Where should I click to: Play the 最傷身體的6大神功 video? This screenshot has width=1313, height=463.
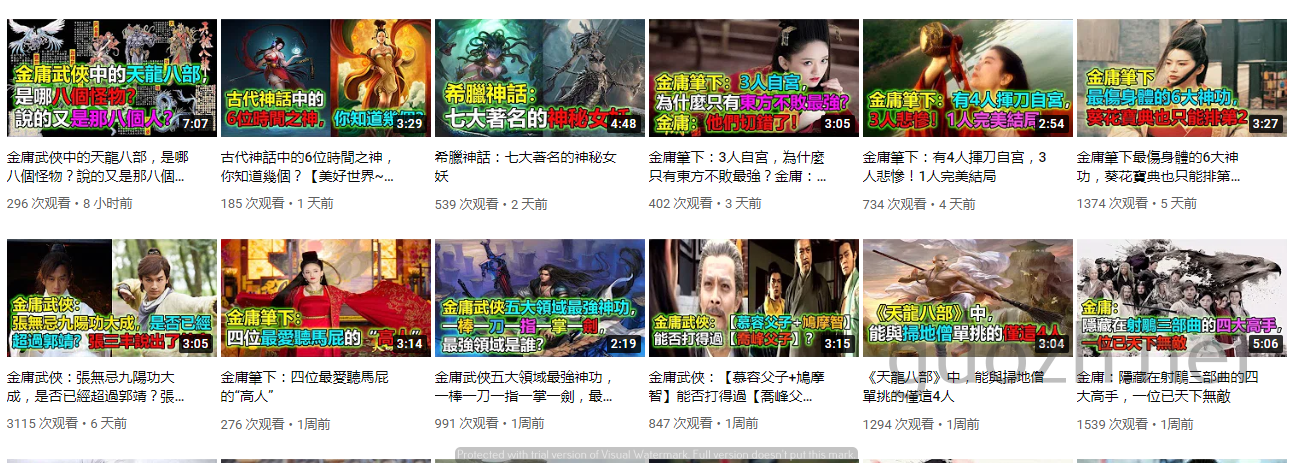[x=1182, y=78]
